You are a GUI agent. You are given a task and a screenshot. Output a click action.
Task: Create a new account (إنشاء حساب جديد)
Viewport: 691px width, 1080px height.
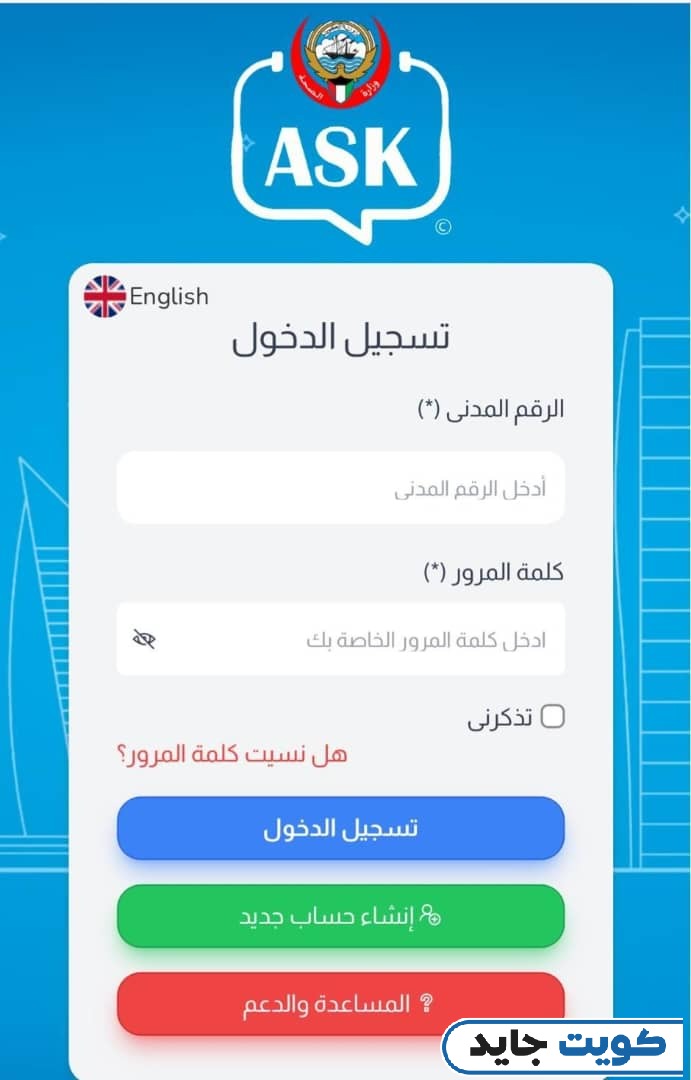coord(340,916)
